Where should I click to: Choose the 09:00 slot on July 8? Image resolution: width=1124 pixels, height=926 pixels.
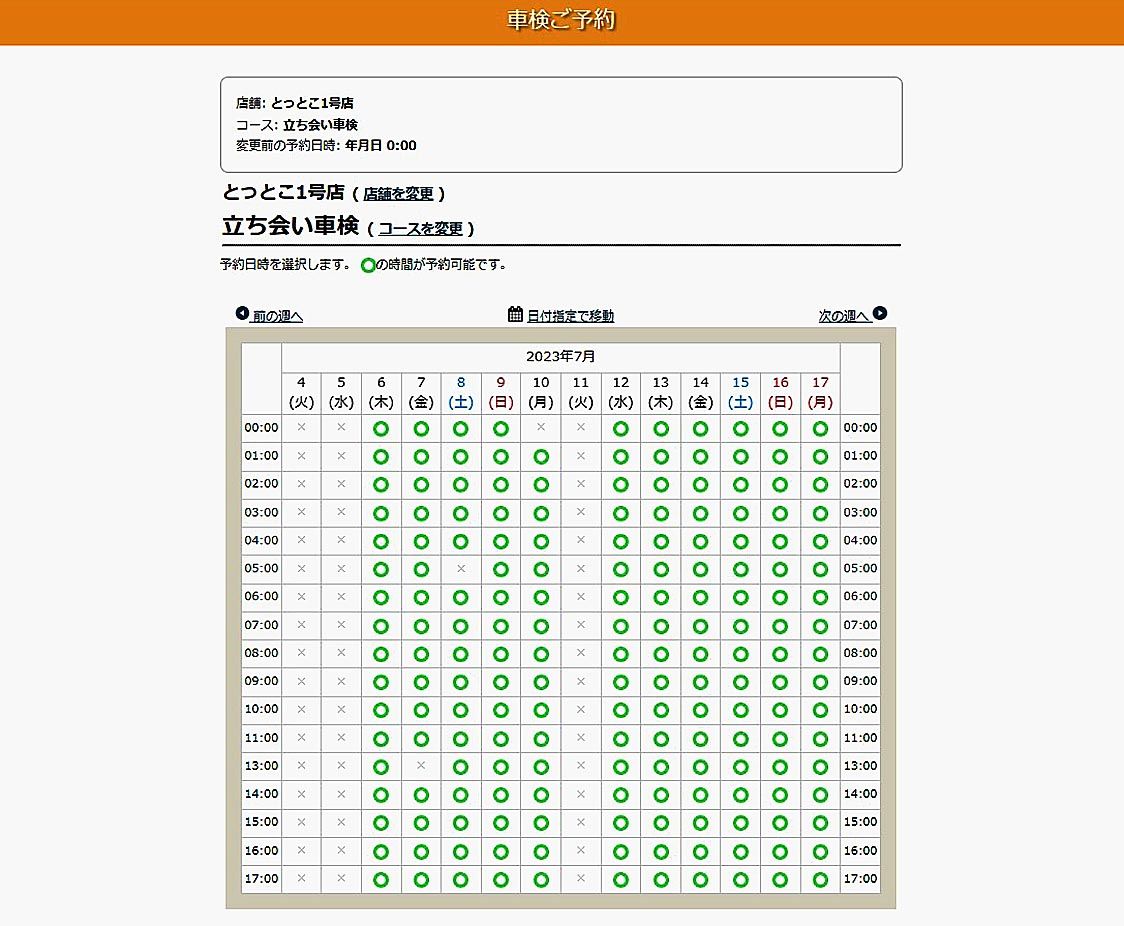[461, 681]
